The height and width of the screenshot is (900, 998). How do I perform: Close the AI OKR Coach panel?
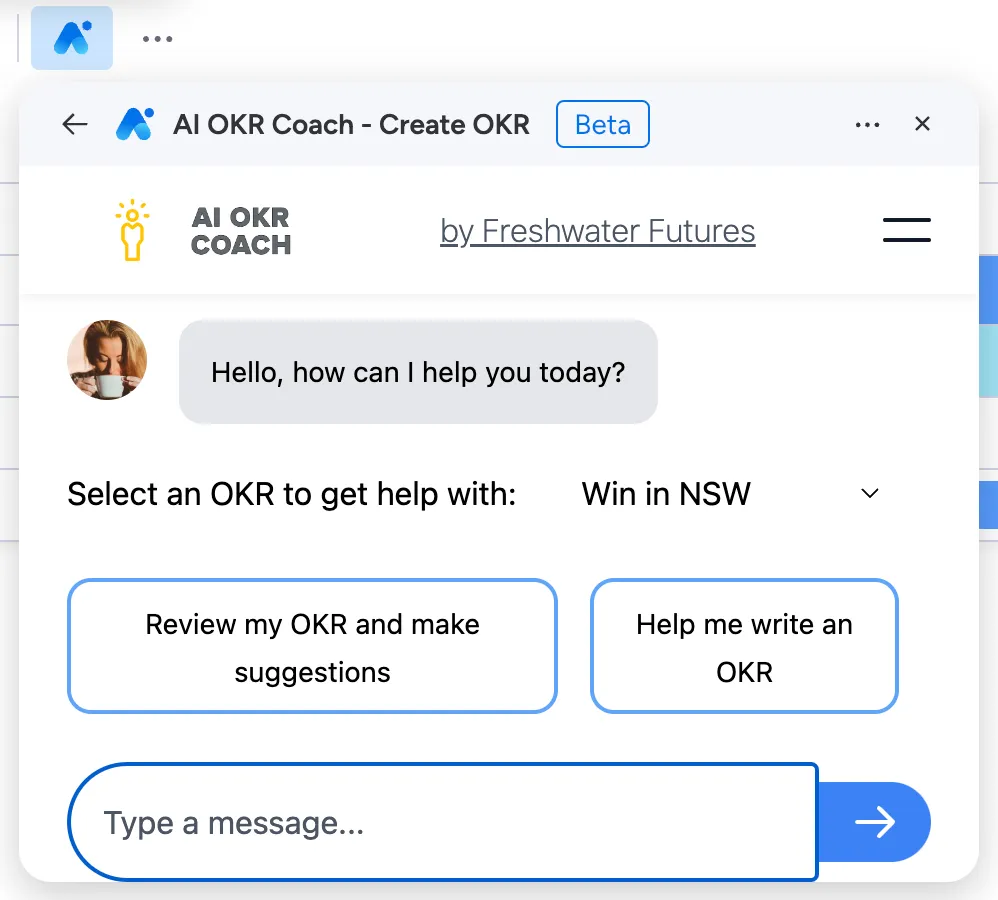click(x=922, y=124)
